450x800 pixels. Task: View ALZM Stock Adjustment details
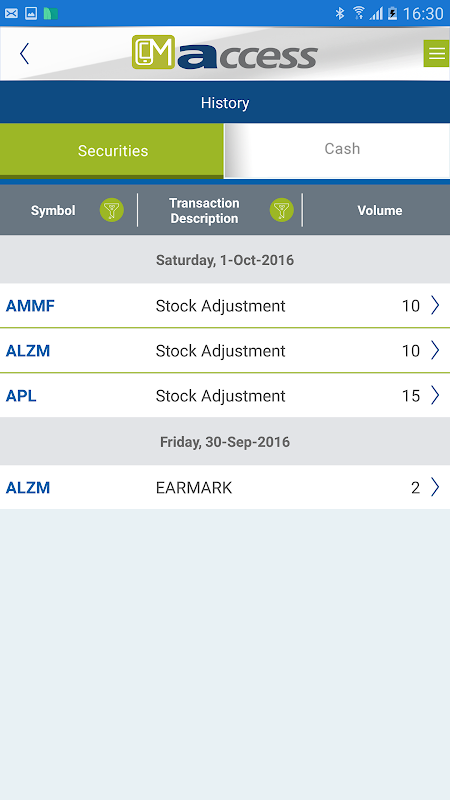point(225,351)
